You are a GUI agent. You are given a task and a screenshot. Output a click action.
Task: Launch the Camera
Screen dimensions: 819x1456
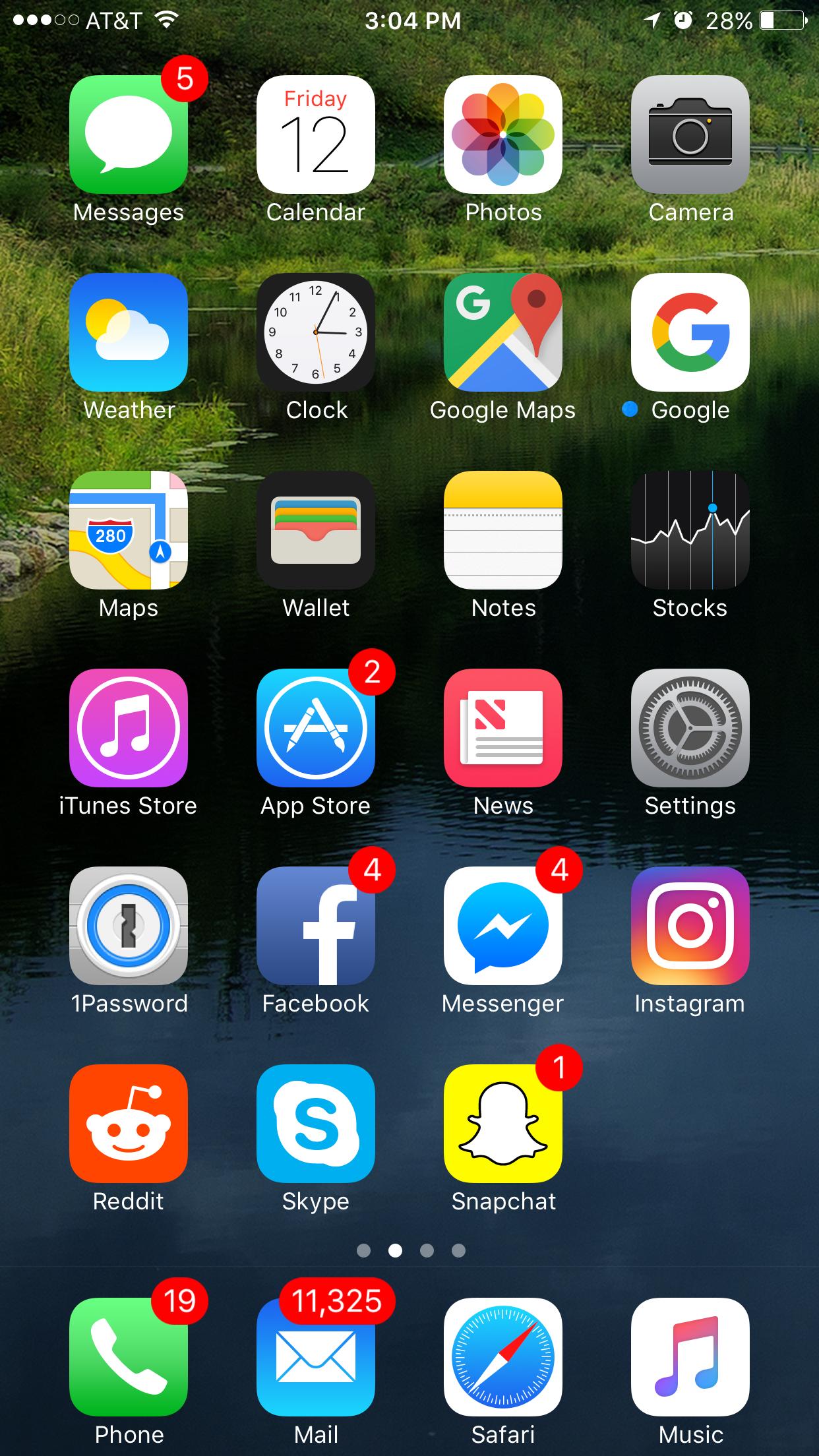pos(690,135)
